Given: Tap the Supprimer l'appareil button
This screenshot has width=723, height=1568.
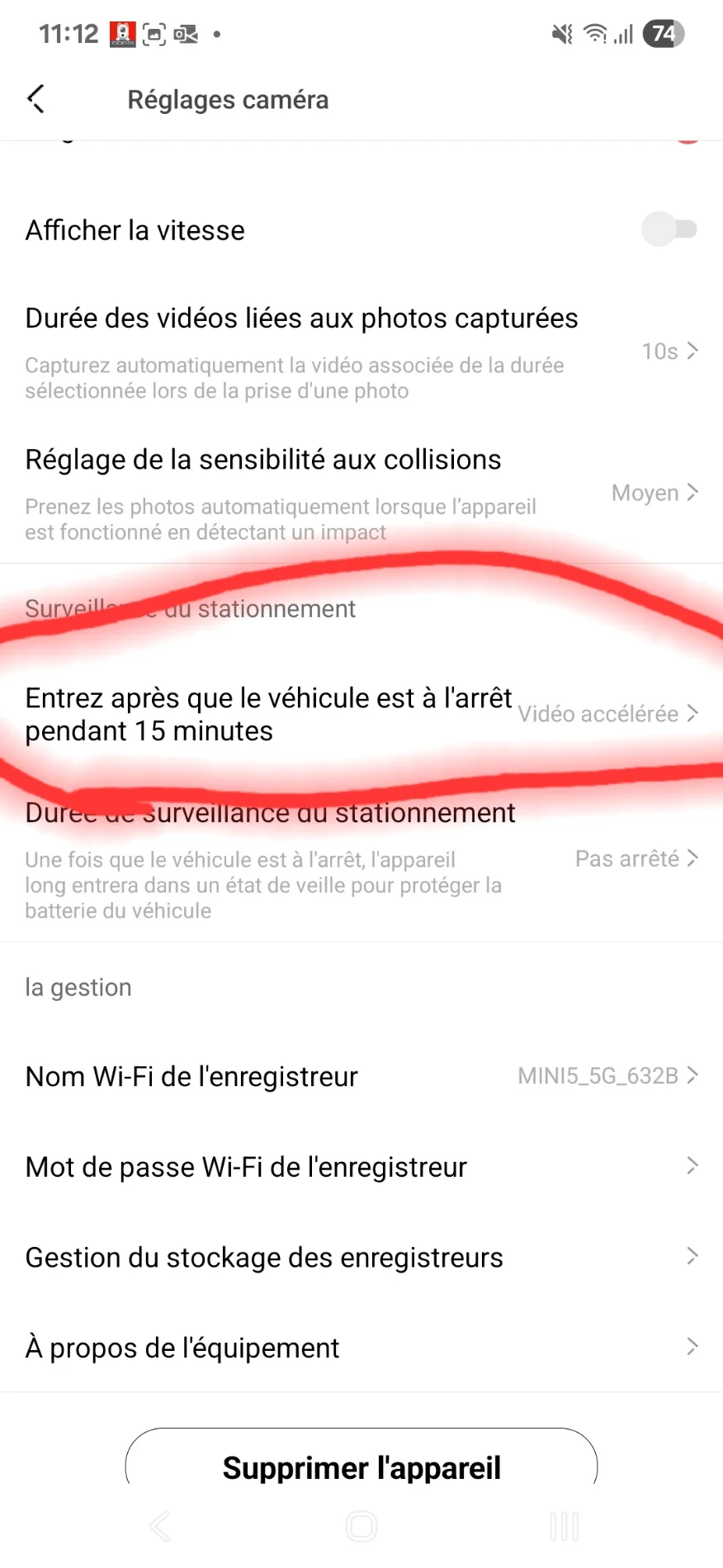Looking at the screenshot, I should tap(361, 1457).
